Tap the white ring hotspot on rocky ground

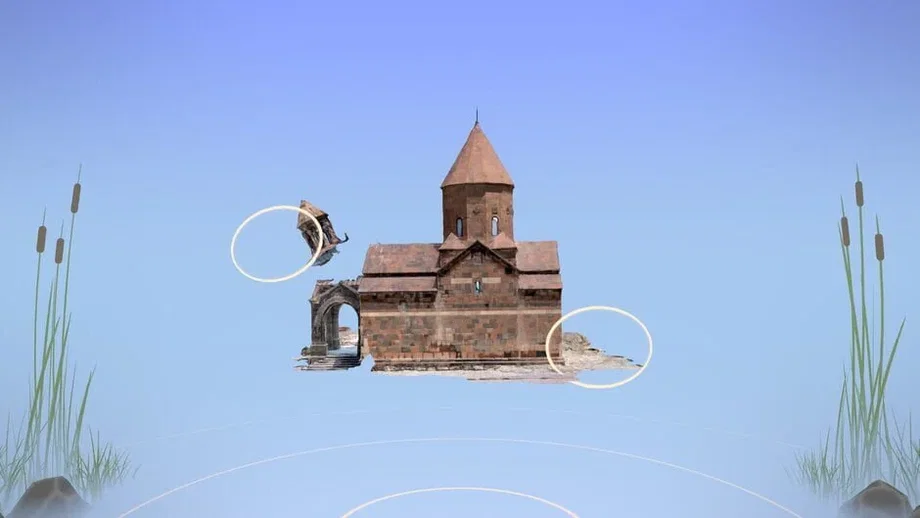coord(598,346)
